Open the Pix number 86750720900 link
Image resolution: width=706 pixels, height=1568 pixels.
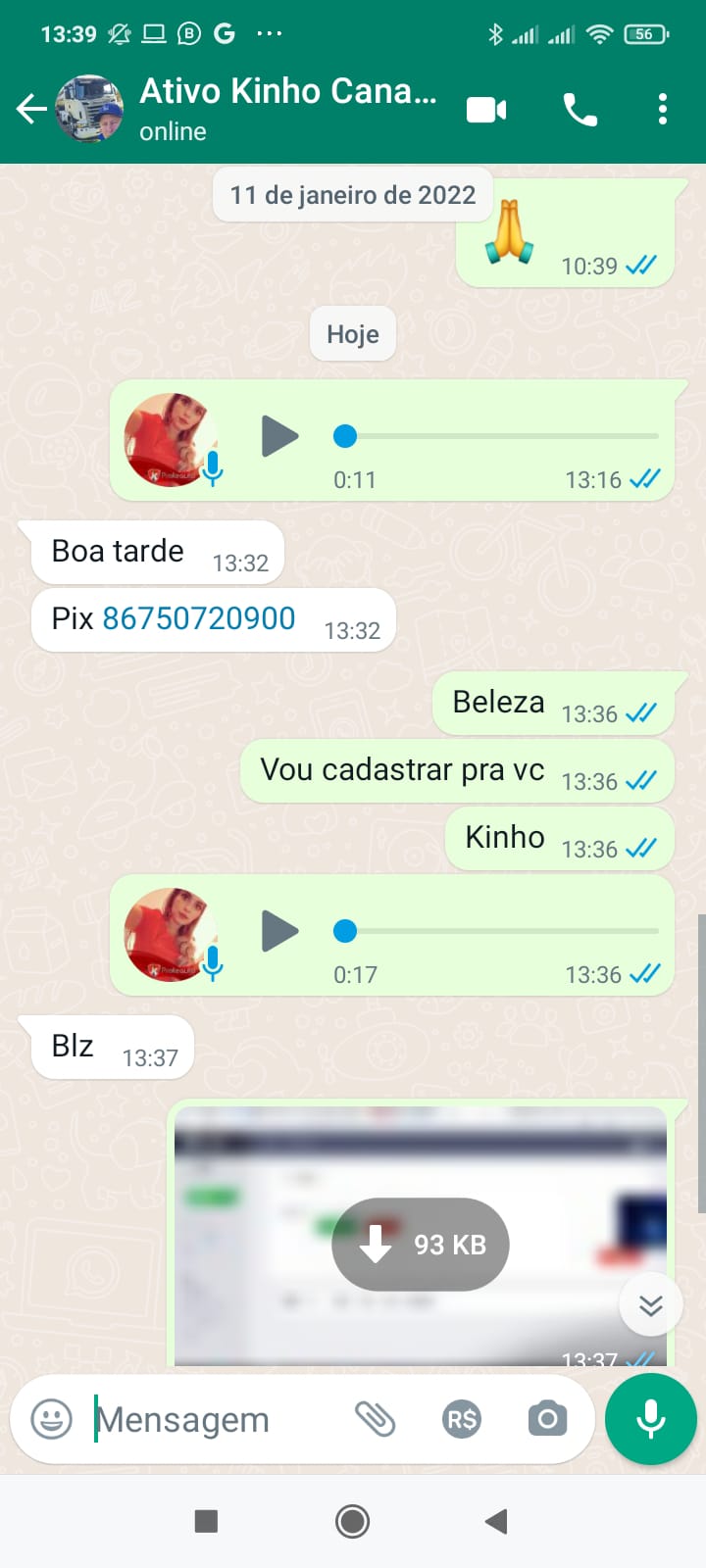[x=198, y=619]
